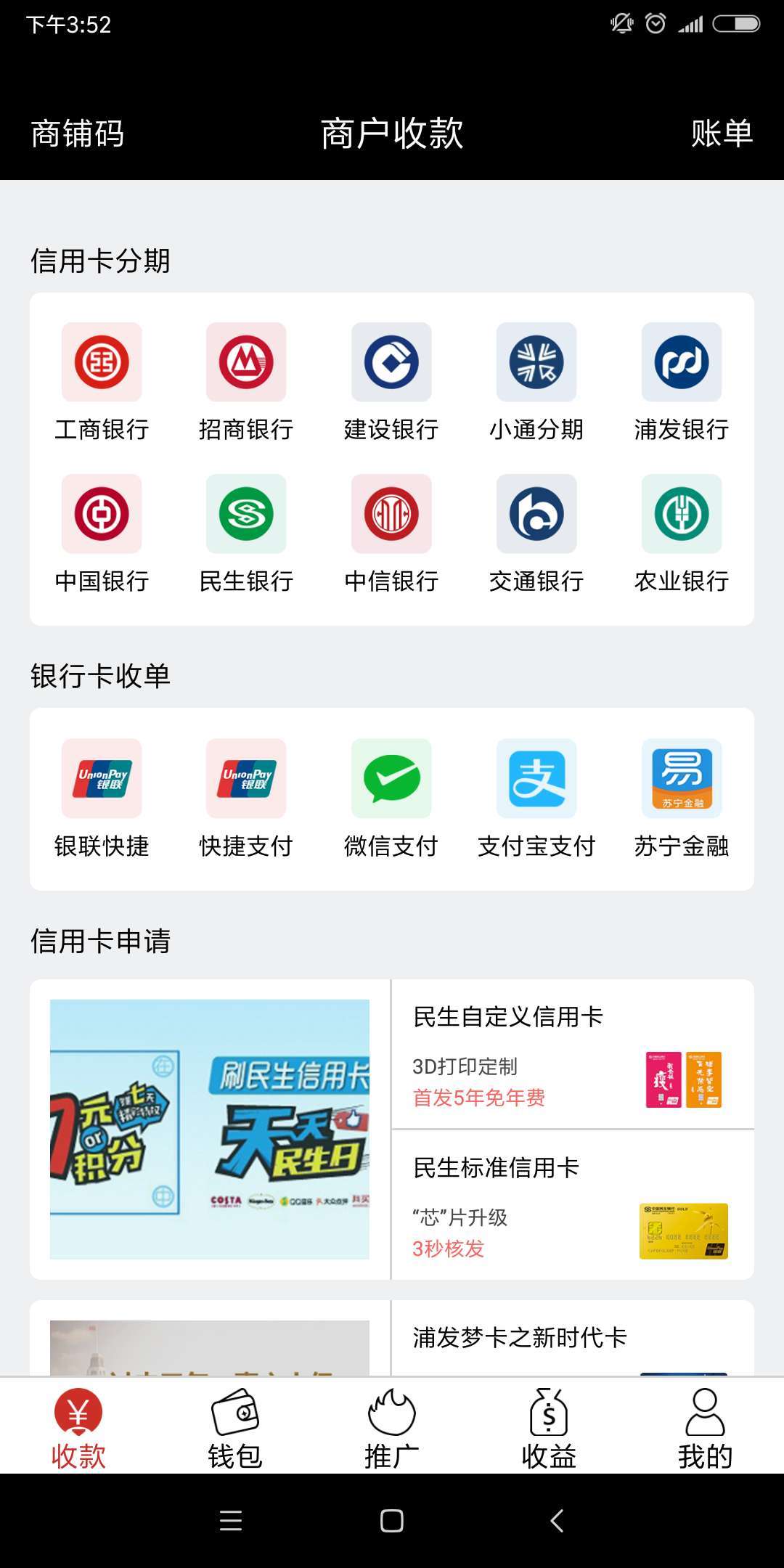Switch to the 我的 tab
The width and height of the screenshot is (784, 1568).
(x=706, y=1424)
